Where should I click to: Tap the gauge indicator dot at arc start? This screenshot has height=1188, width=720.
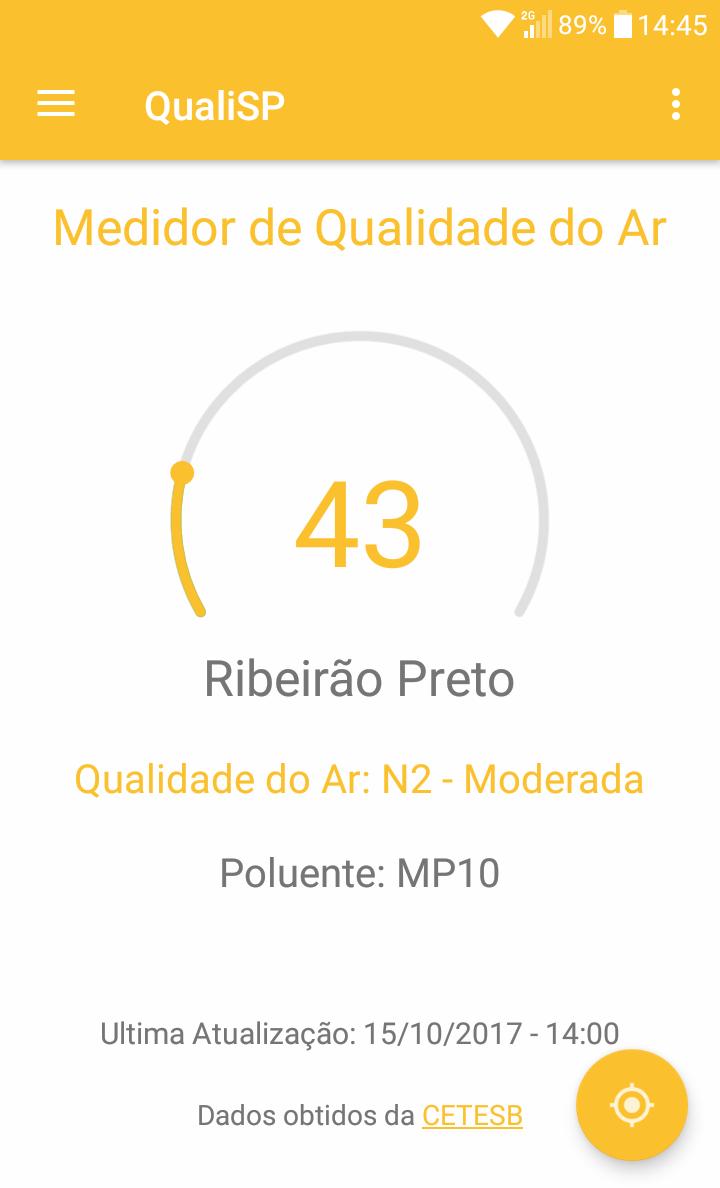pyautogui.click(x=181, y=470)
